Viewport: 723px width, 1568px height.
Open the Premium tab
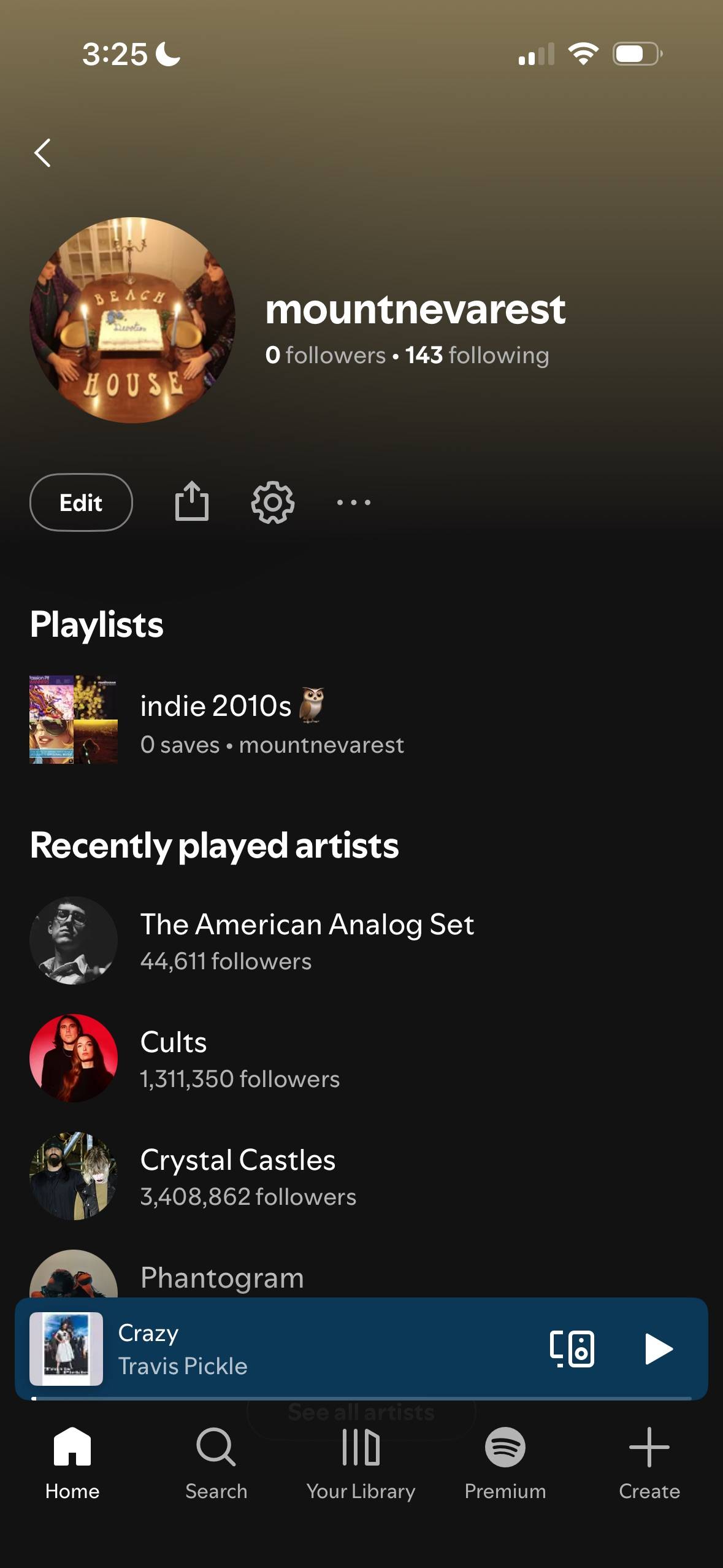pos(505,1463)
